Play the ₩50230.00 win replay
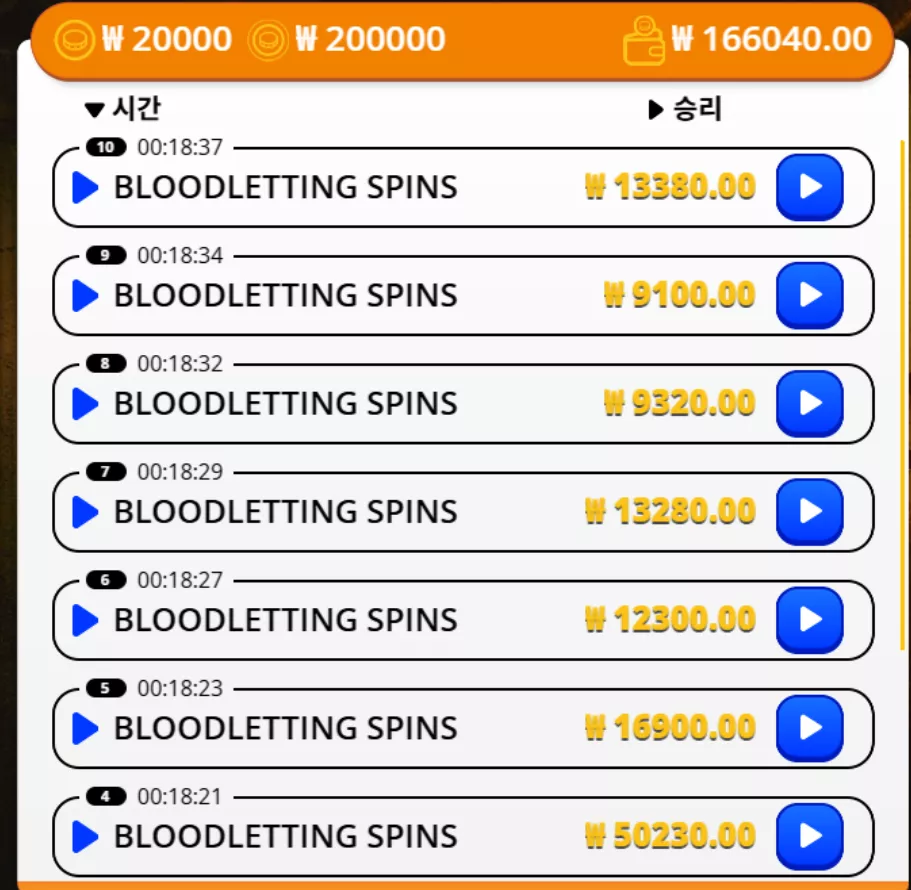This screenshot has width=911, height=890. [809, 837]
